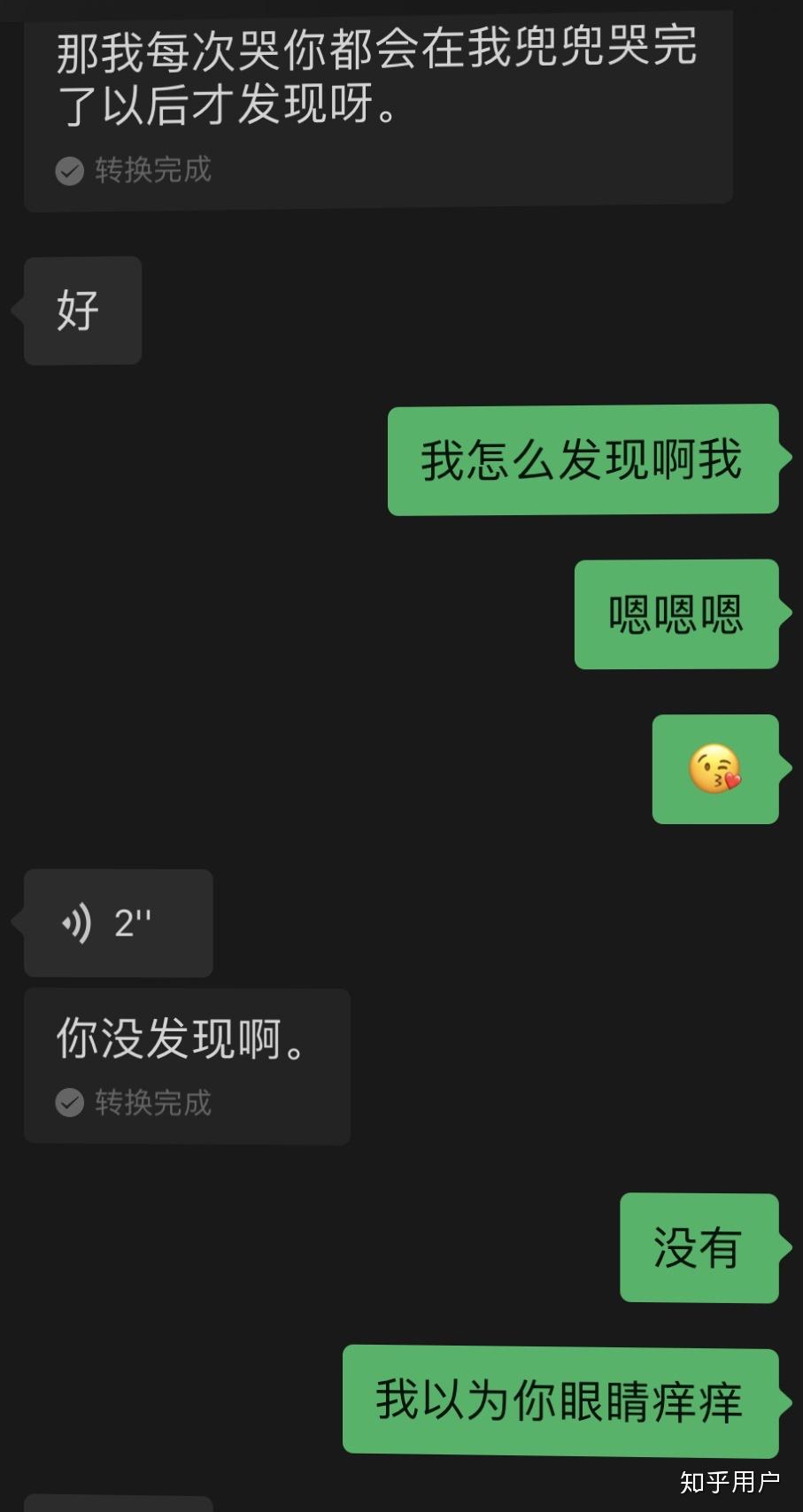Image resolution: width=803 pixels, height=1512 pixels.
Task: Select the kissing face emoji sticker
Action: tap(714, 769)
